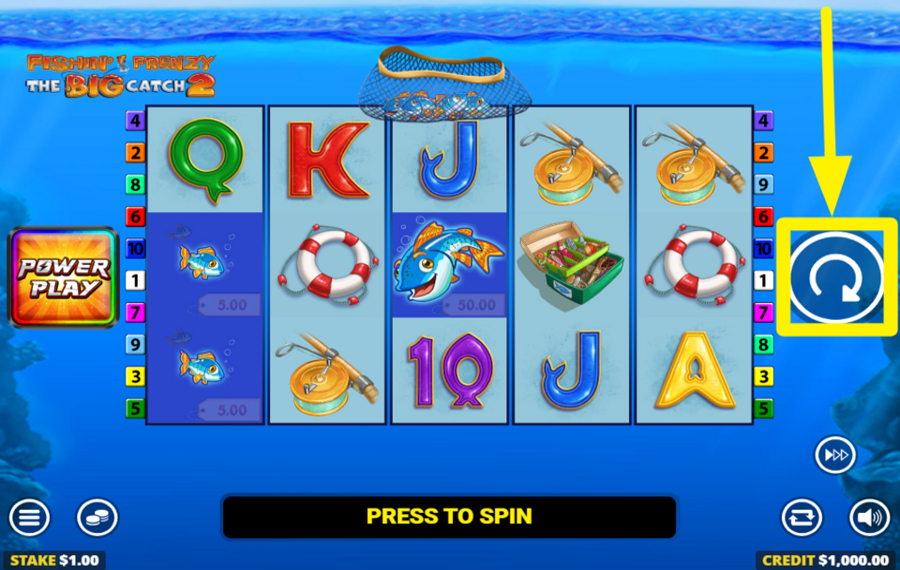Viewport: 900px width, 570px height.
Task: Open the autoplay settings icon
Action: [801, 517]
